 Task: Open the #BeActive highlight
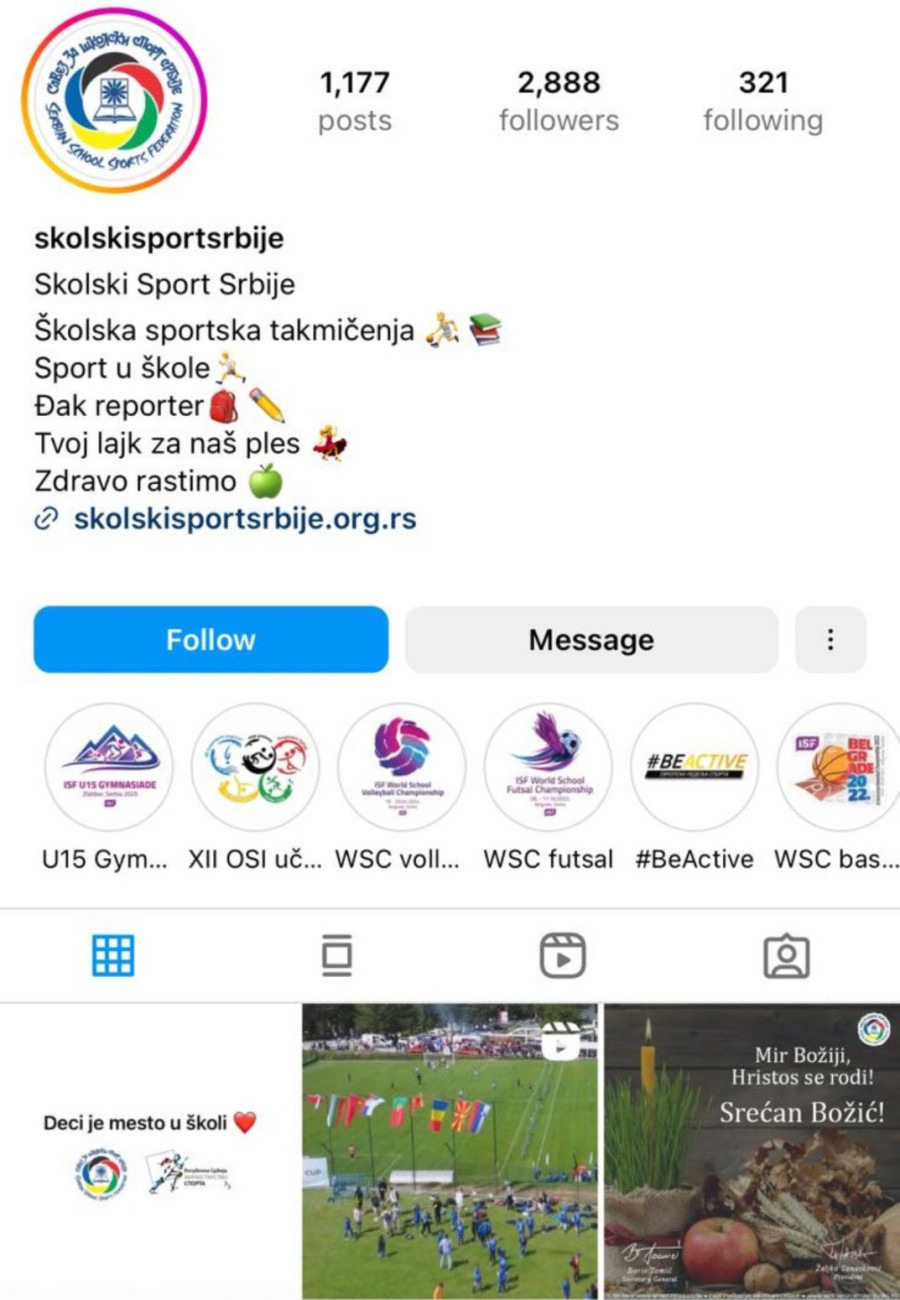point(694,767)
